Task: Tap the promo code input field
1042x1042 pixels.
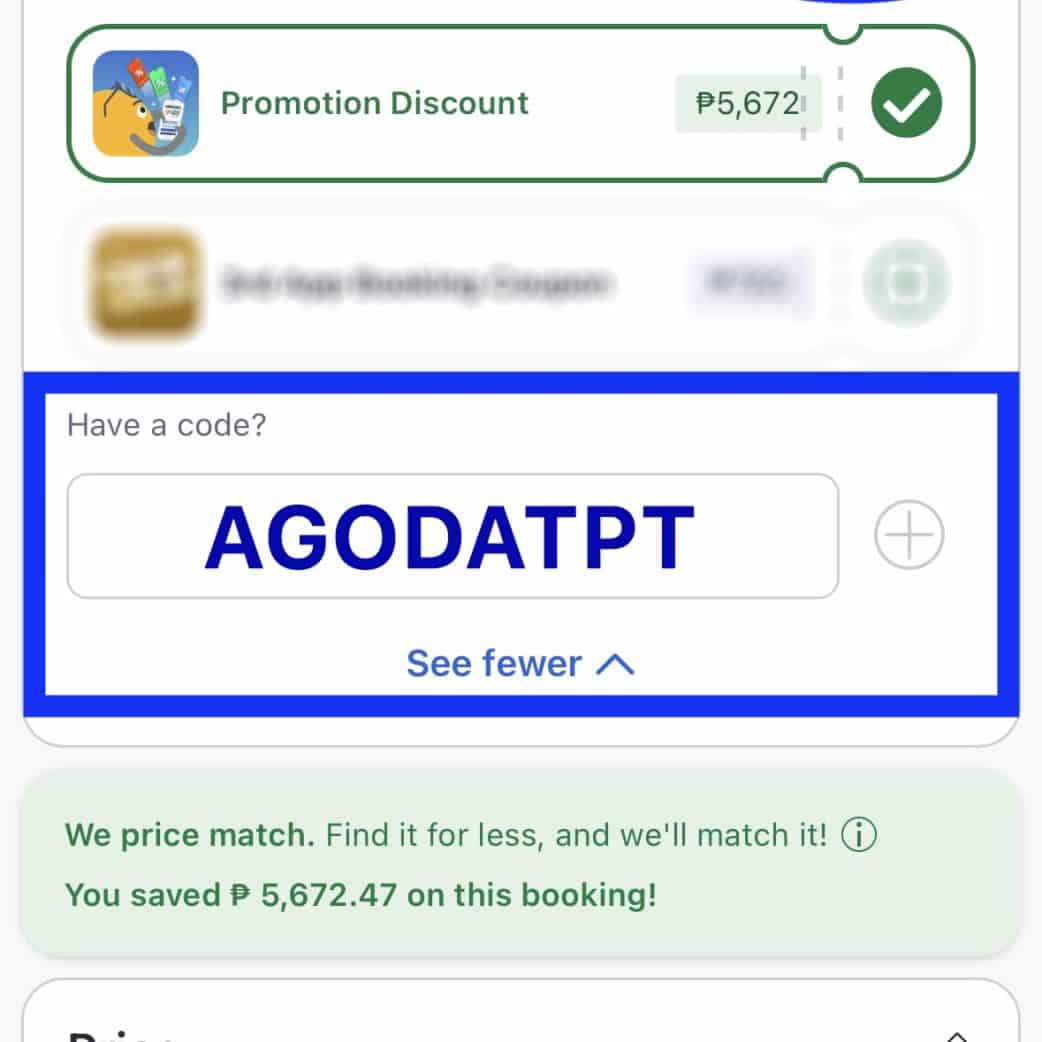Action: [x=452, y=537]
